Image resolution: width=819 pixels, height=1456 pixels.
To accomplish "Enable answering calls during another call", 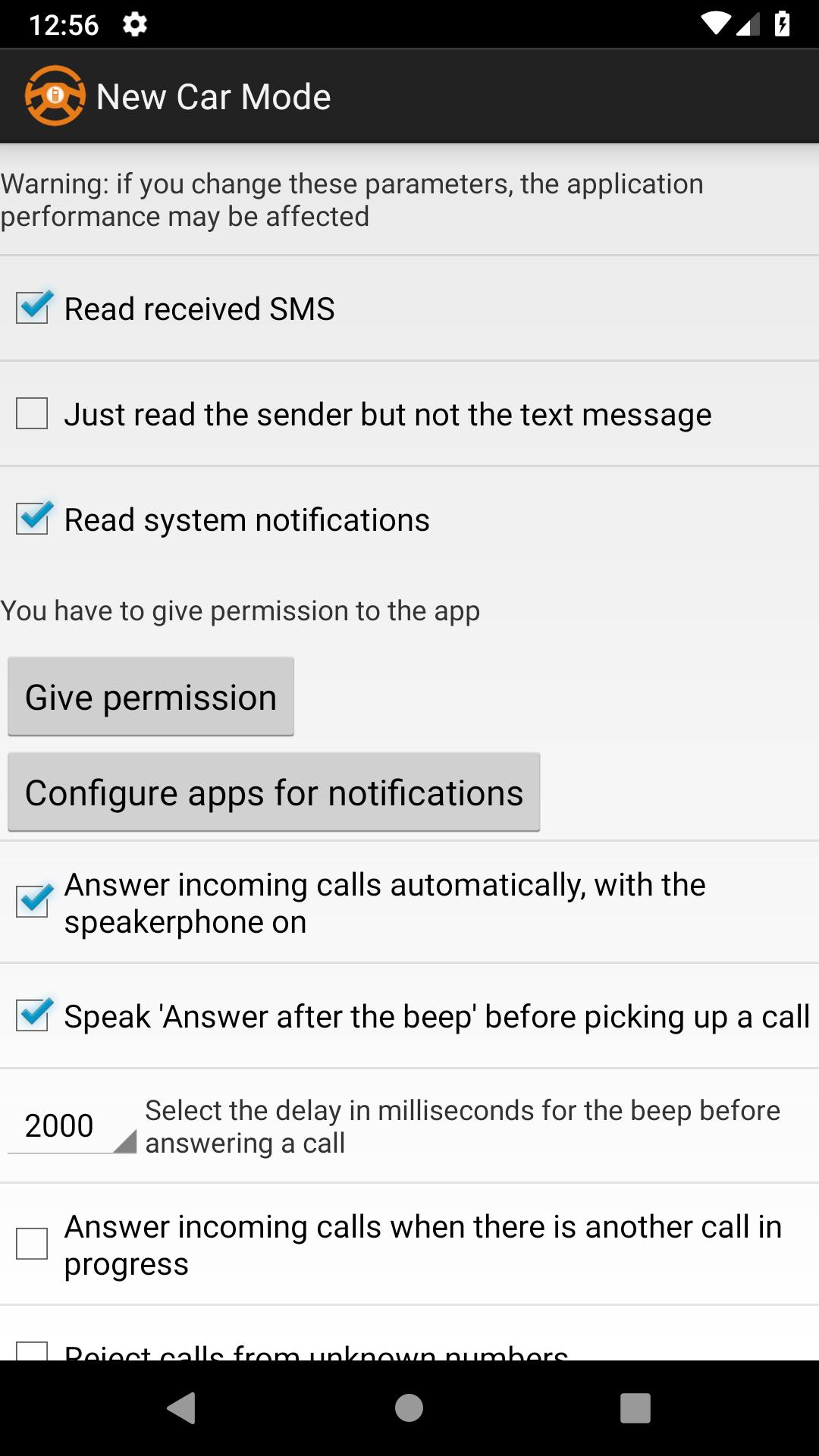I will point(32,1244).
